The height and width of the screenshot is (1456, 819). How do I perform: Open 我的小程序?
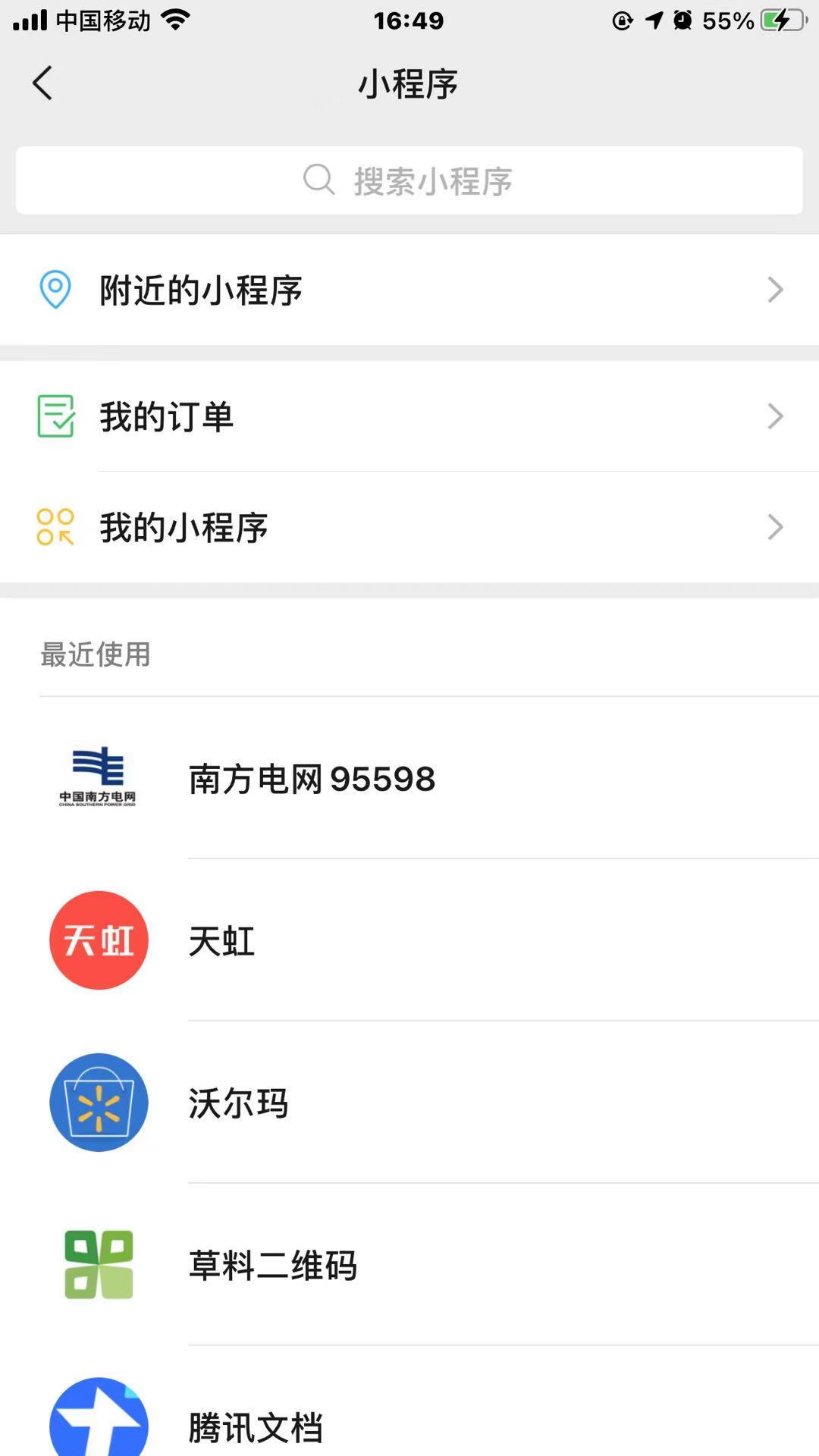tap(409, 527)
